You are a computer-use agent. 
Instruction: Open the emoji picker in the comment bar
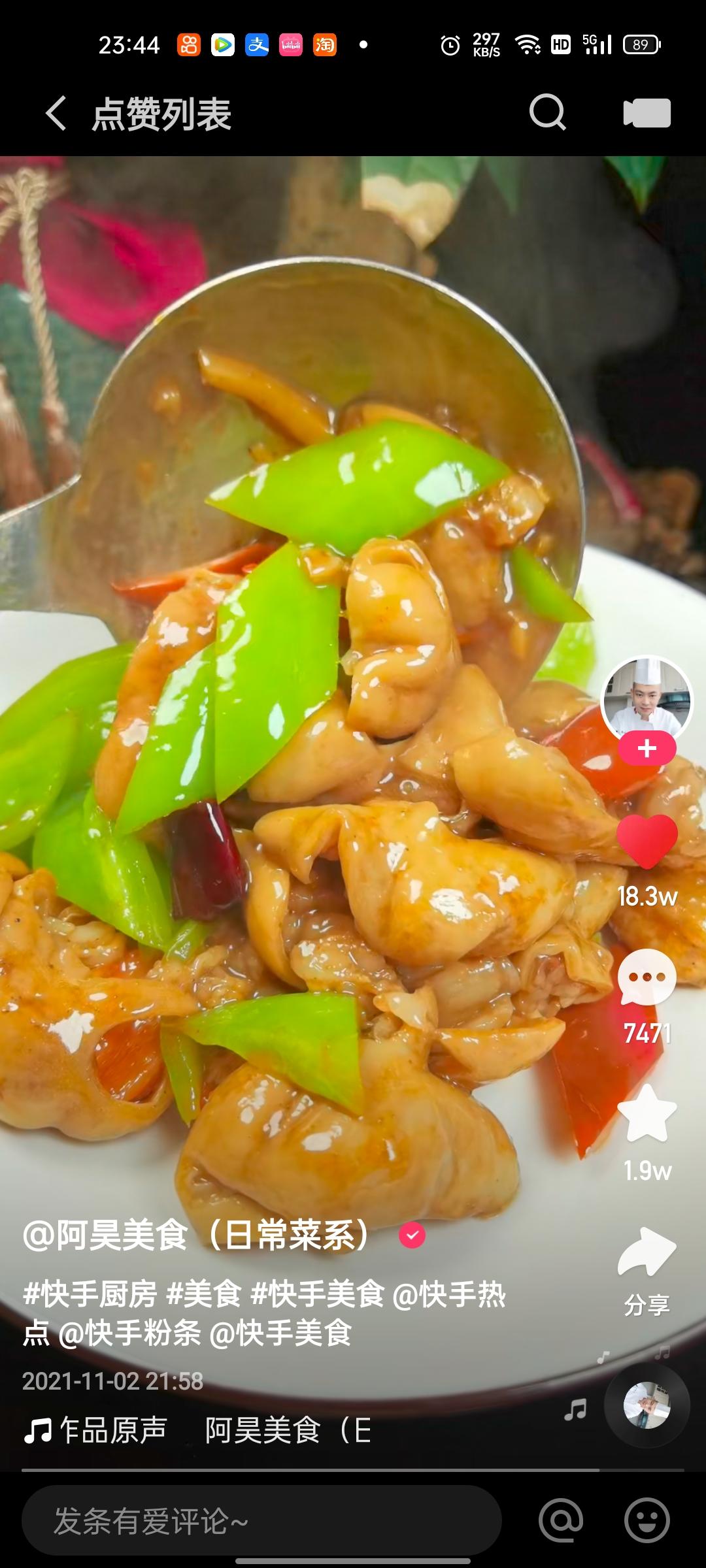(647, 1520)
